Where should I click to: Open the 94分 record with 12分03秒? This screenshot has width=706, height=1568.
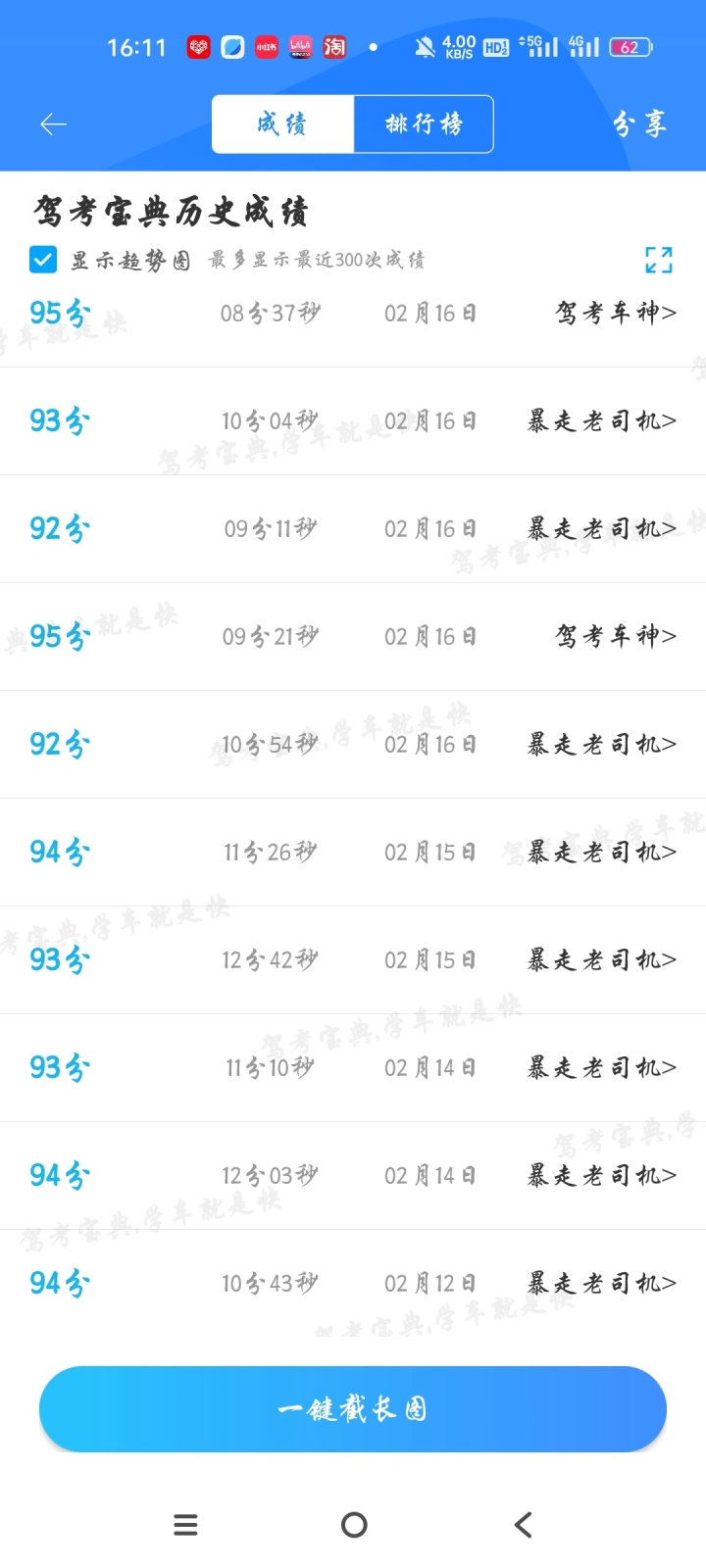353,1176
